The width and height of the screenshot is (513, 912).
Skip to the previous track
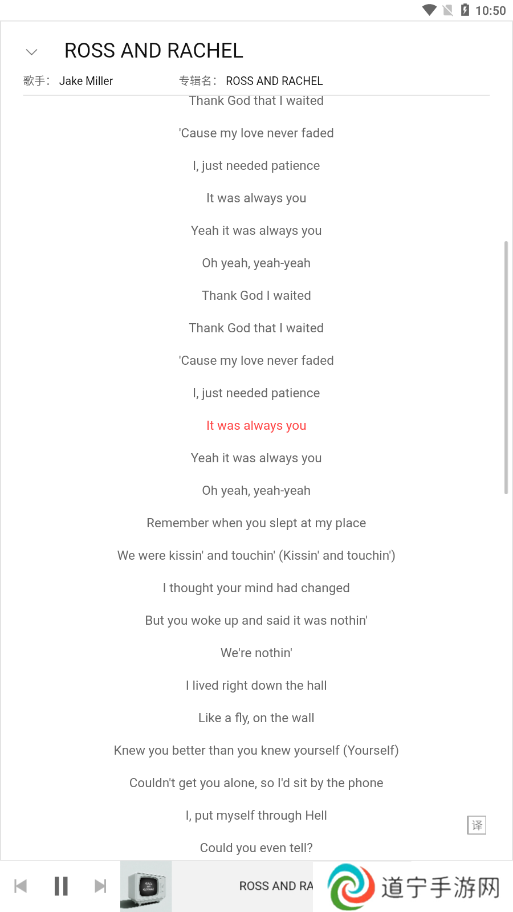coord(20,886)
